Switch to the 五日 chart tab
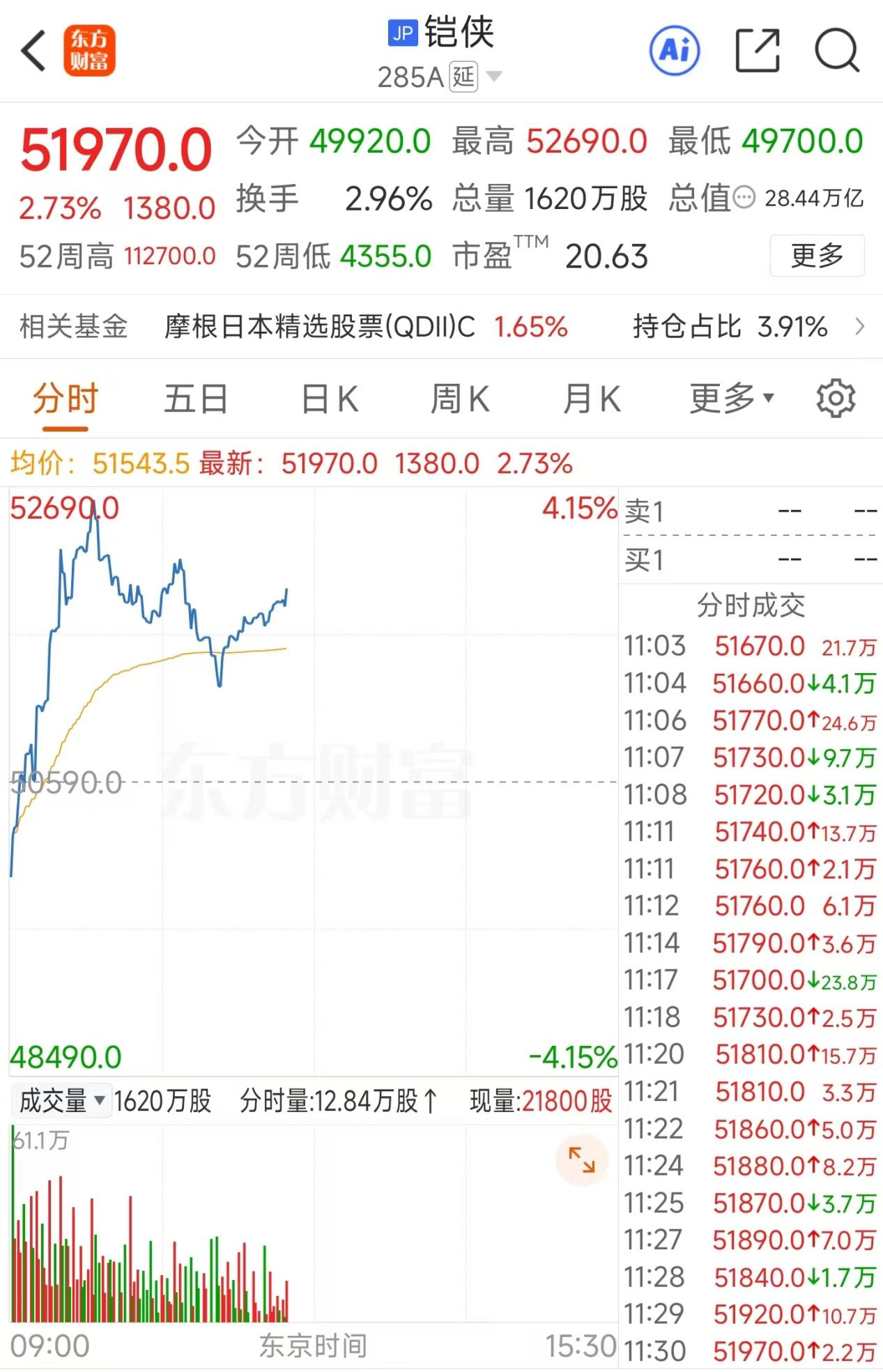The width and height of the screenshot is (883, 1372). tap(196, 399)
